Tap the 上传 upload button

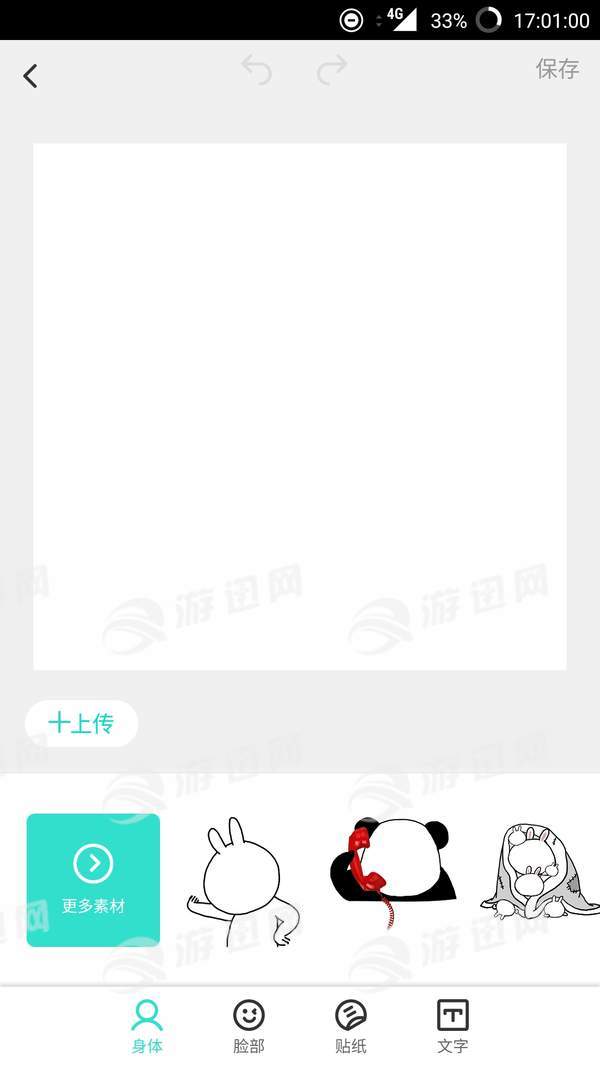81,723
